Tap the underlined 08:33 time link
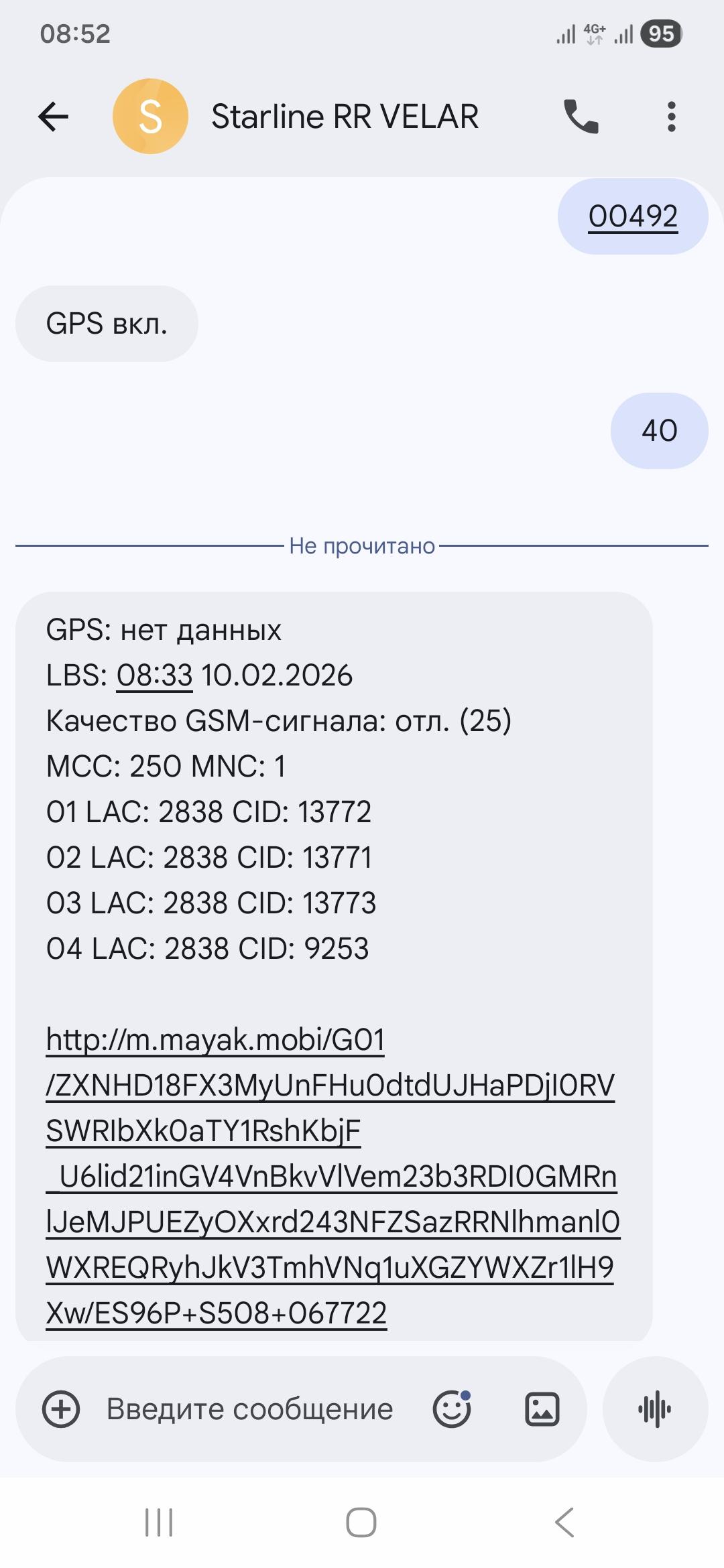Image resolution: width=724 pixels, height=1568 pixels. [x=154, y=675]
